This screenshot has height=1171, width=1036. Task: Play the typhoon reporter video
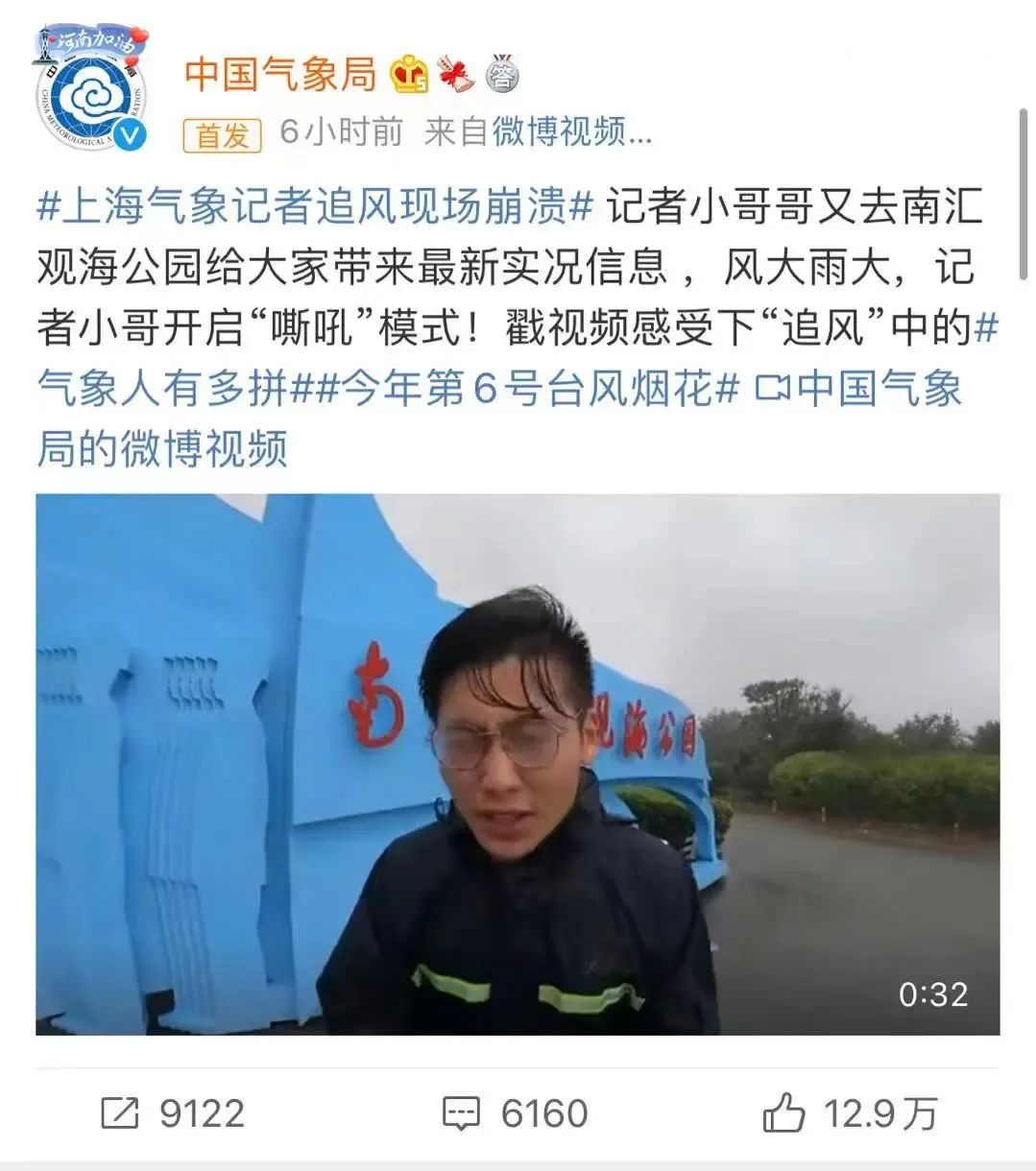point(518,764)
